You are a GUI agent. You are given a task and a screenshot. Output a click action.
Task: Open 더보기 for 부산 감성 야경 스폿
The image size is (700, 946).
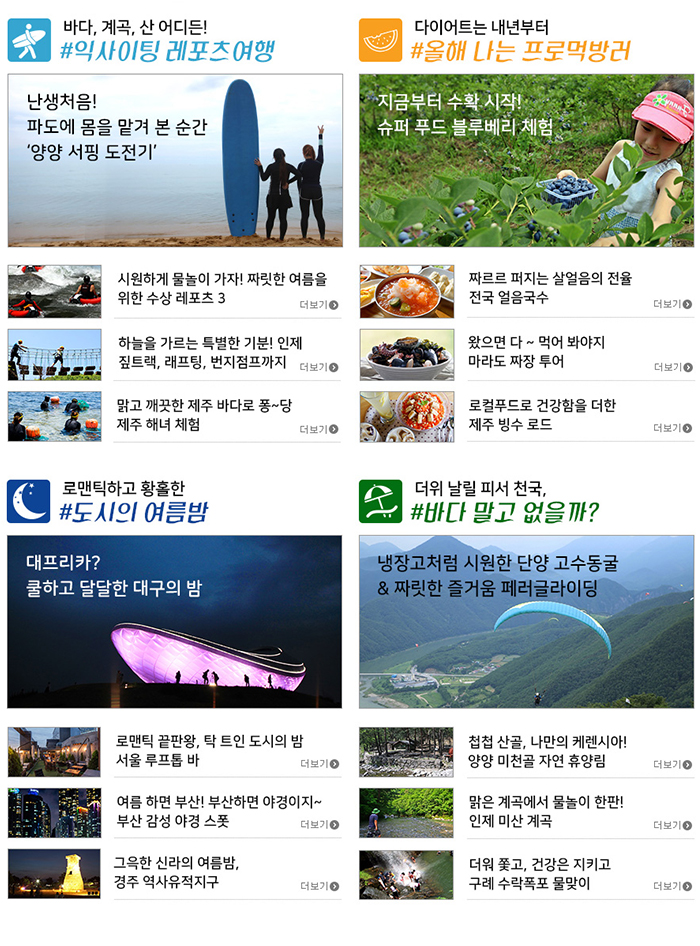[319, 825]
